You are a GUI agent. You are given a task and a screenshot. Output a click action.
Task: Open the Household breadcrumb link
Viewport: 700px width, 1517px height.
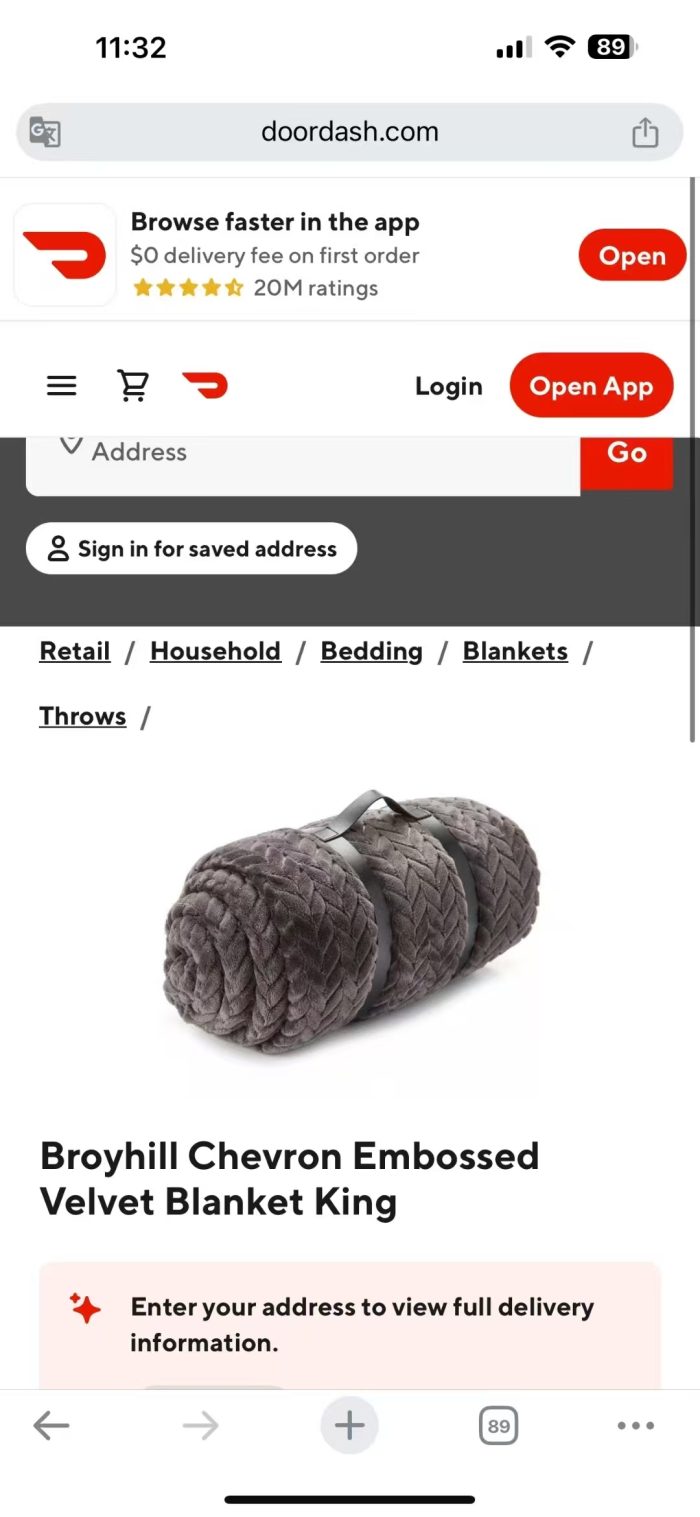215,651
